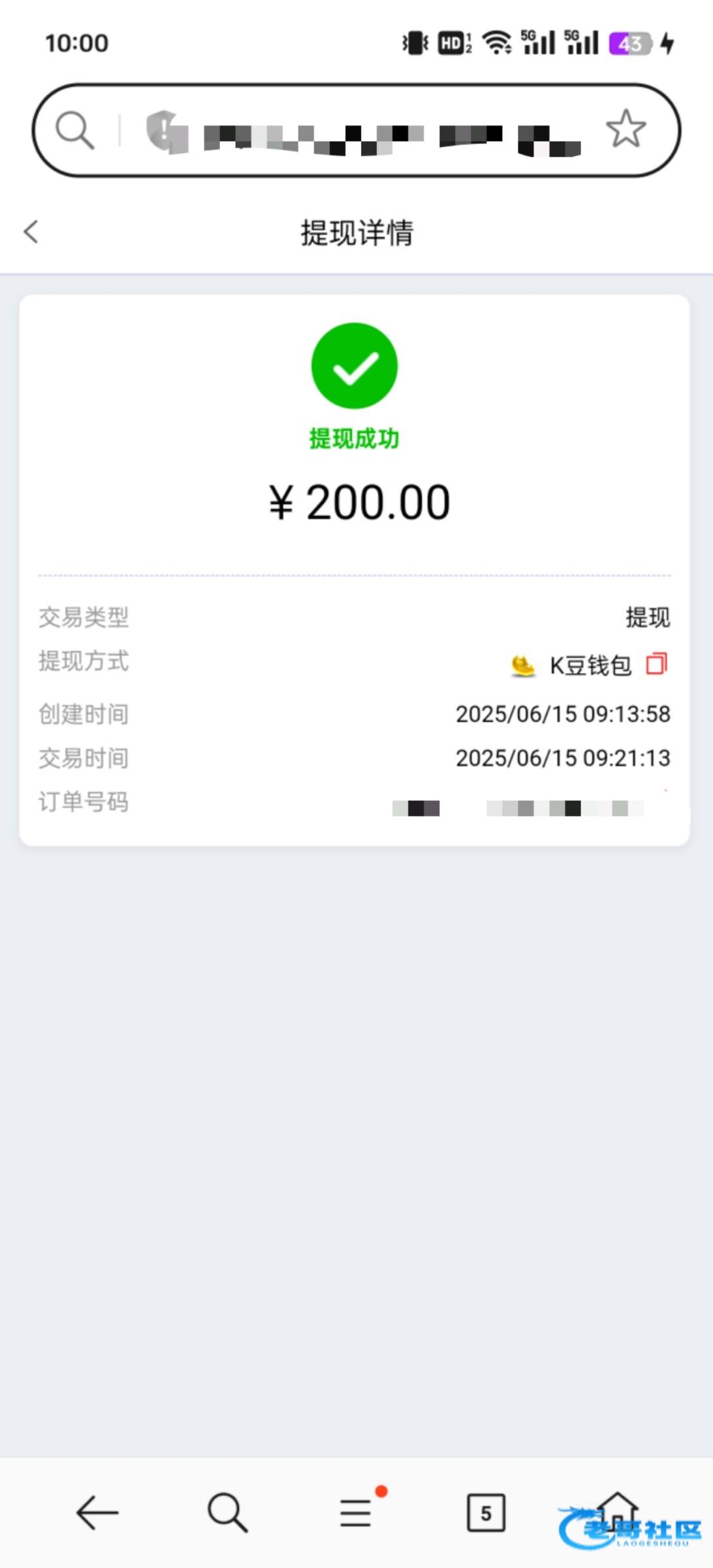This screenshot has height=1568, width=713.
Task: Tap the browser address bar
Action: pyautogui.click(x=392, y=131)
